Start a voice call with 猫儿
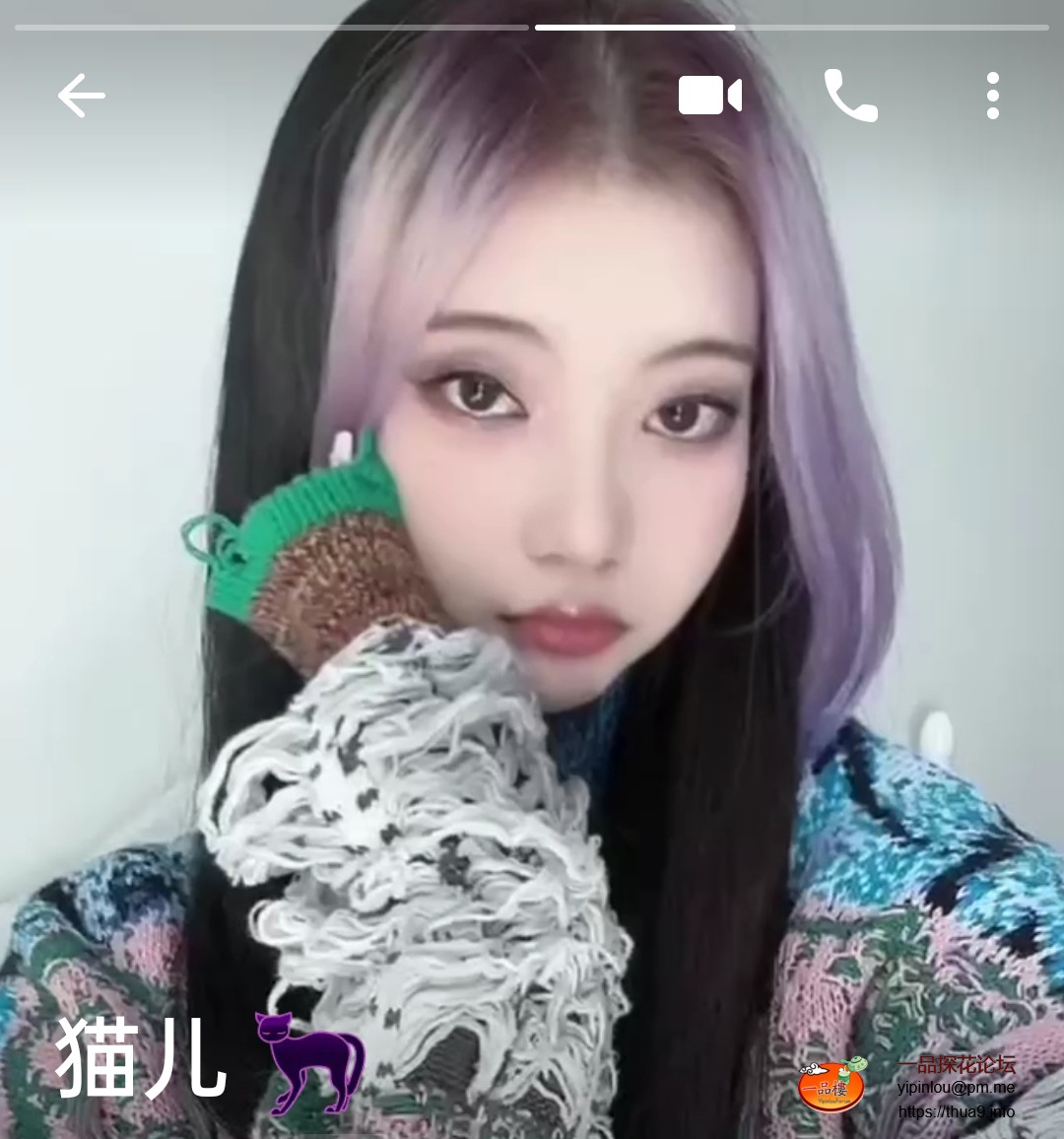This screenshot has height=1139, width=1064. (850, 96)
